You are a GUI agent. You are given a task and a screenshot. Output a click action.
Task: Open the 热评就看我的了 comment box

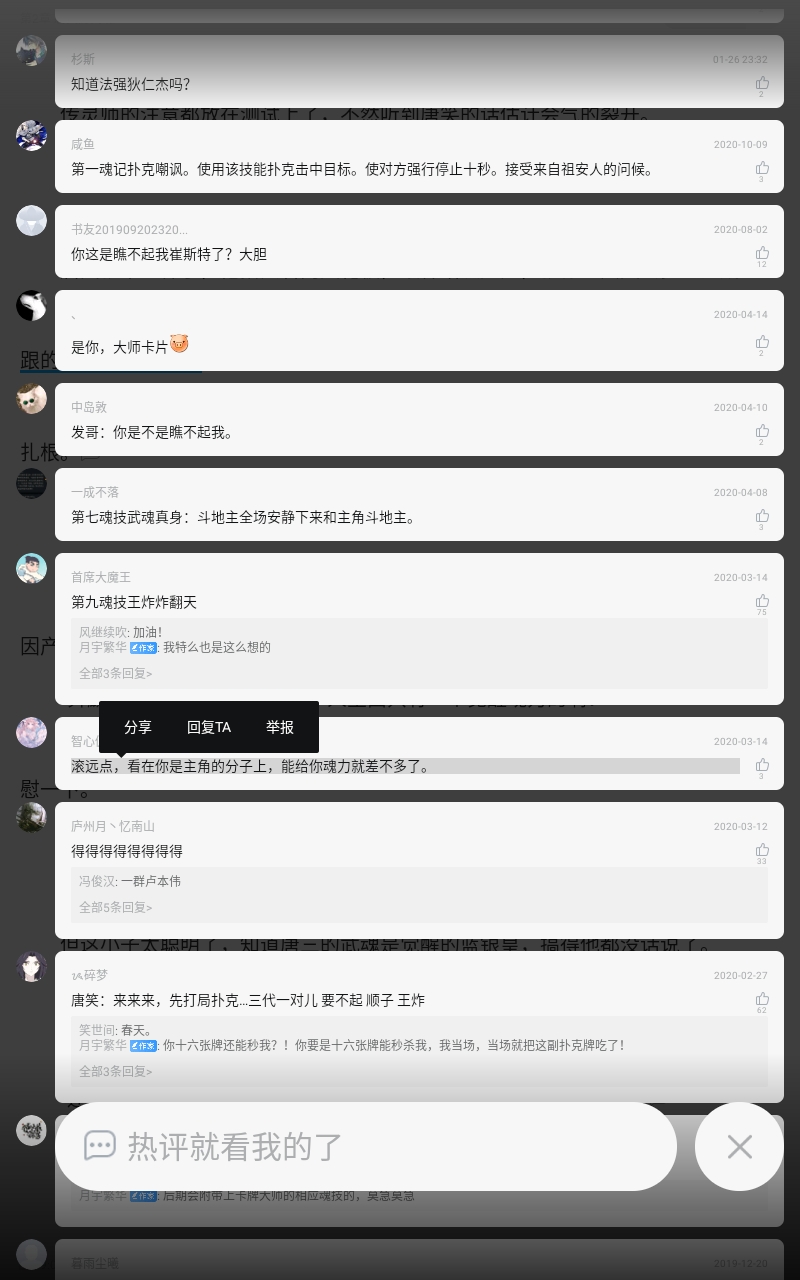pyautogui.click(x=366, y=1146)
